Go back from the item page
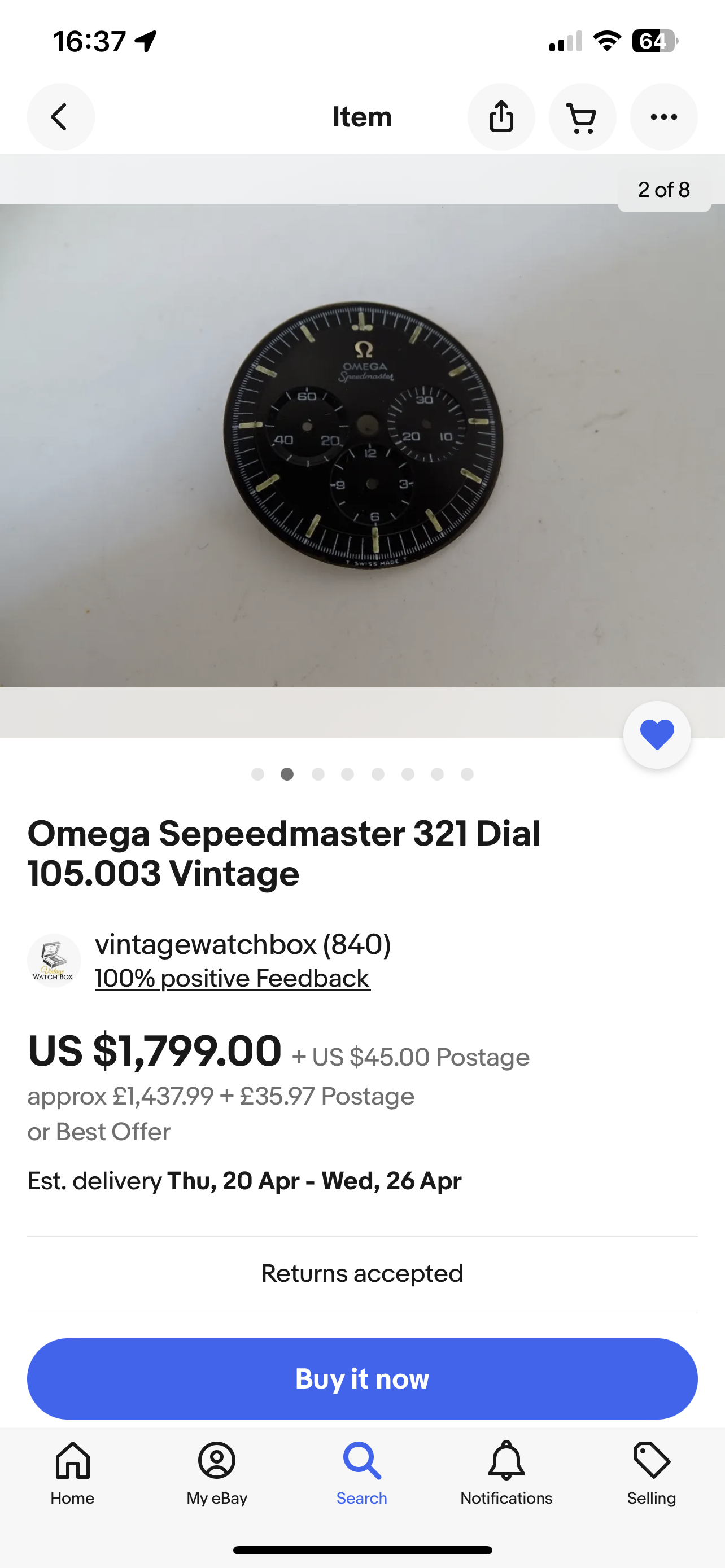 (x=60, y=117)
